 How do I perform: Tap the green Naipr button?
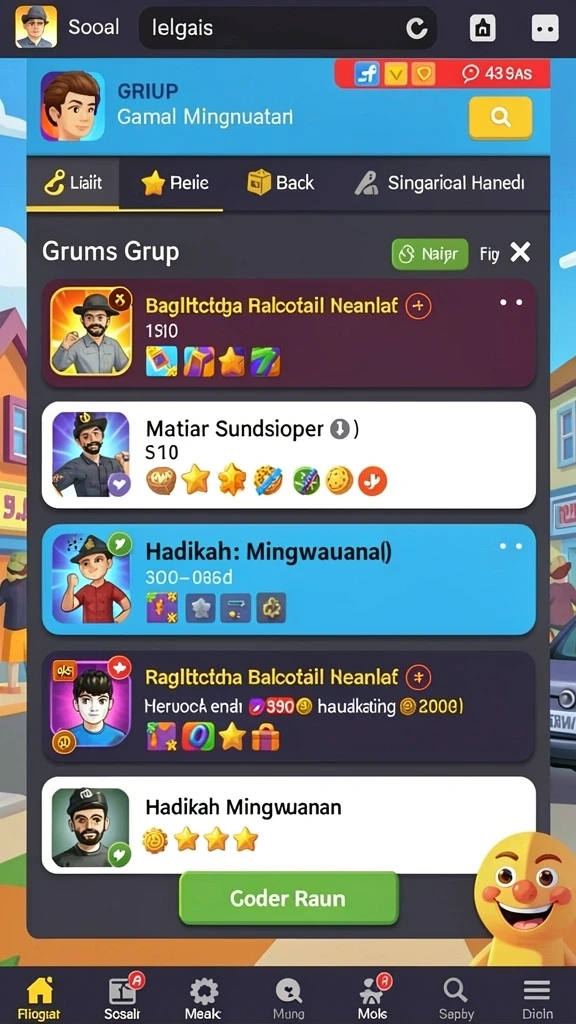click(x=430, y=254)
